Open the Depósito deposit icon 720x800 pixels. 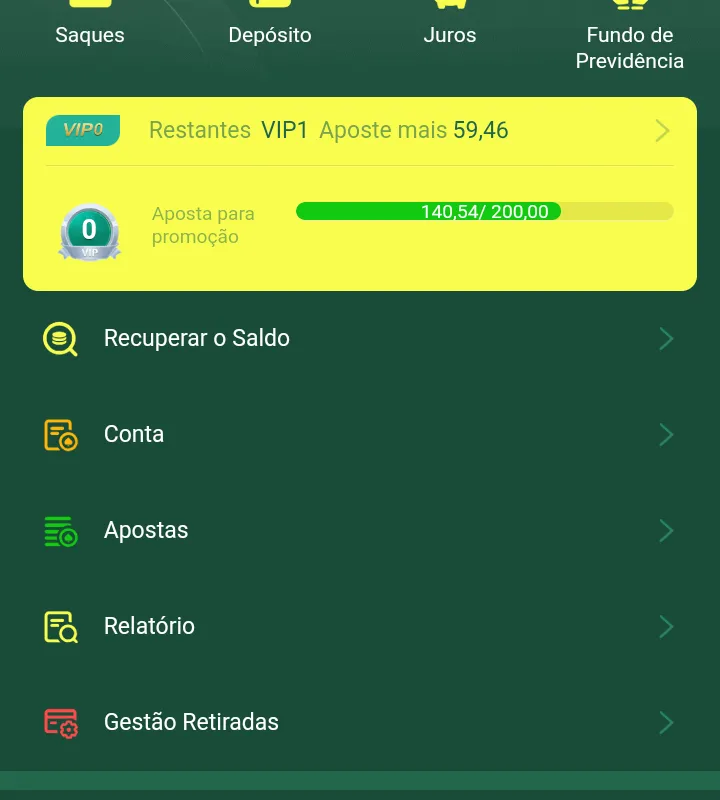click(269, 3)
